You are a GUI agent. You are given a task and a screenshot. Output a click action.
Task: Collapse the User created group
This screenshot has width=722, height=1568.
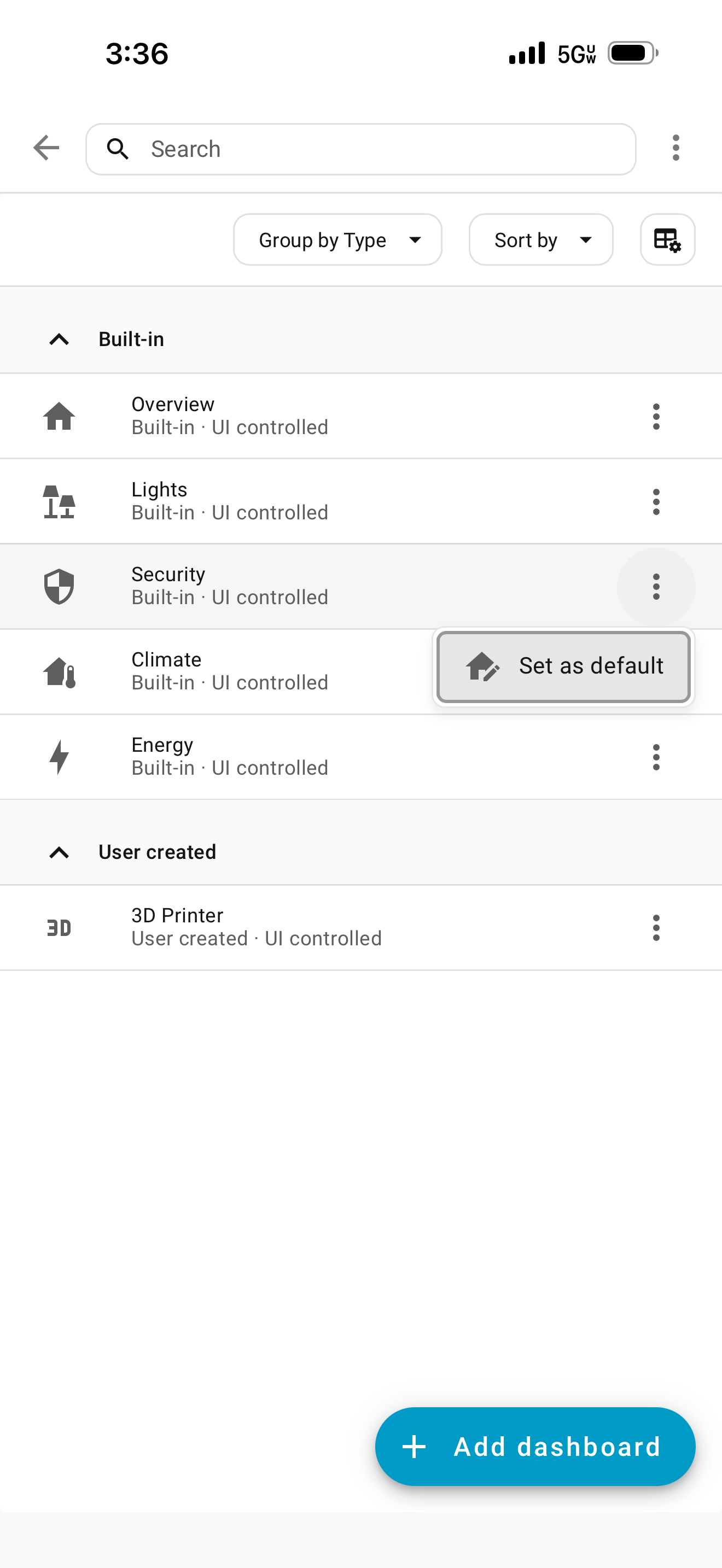coord(59,852)
